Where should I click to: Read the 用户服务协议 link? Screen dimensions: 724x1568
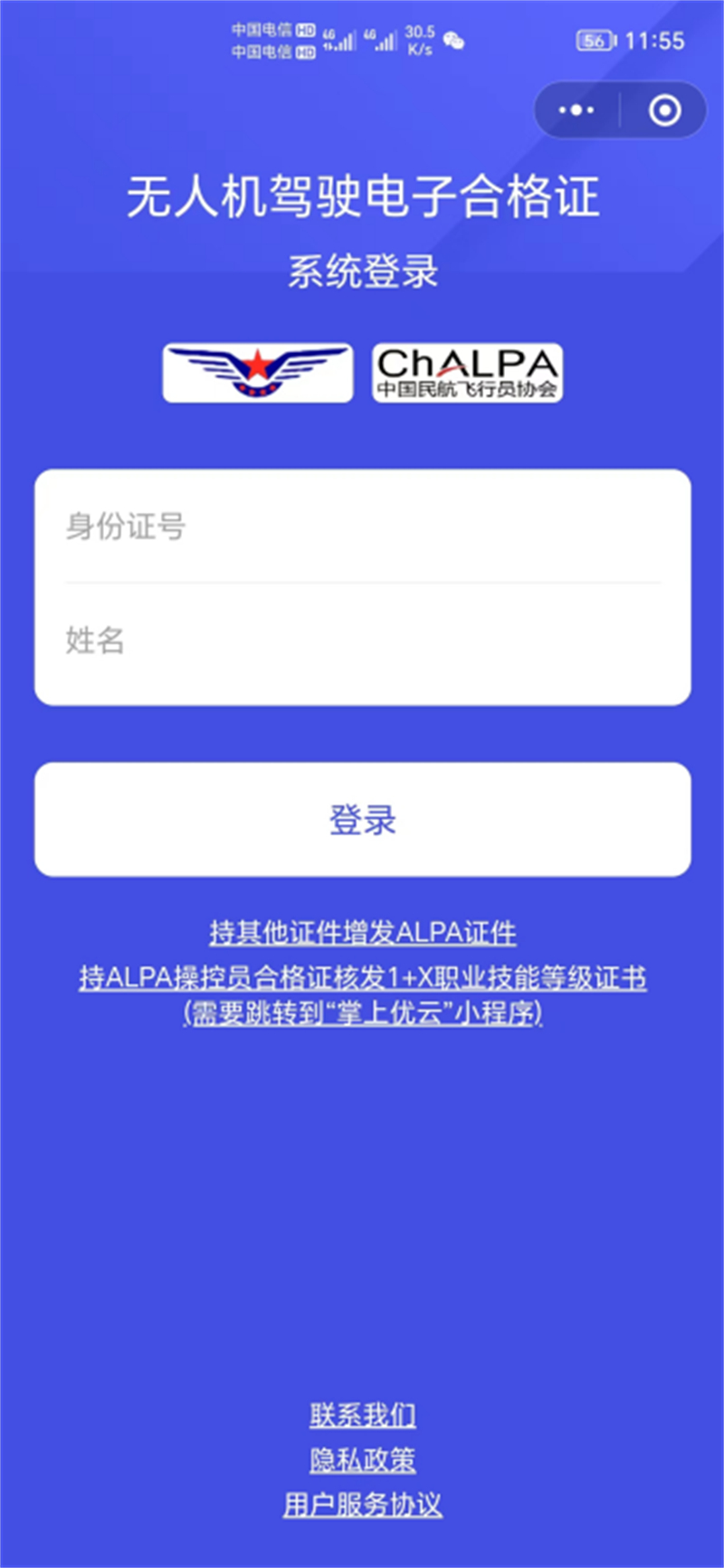[362, 1505]
